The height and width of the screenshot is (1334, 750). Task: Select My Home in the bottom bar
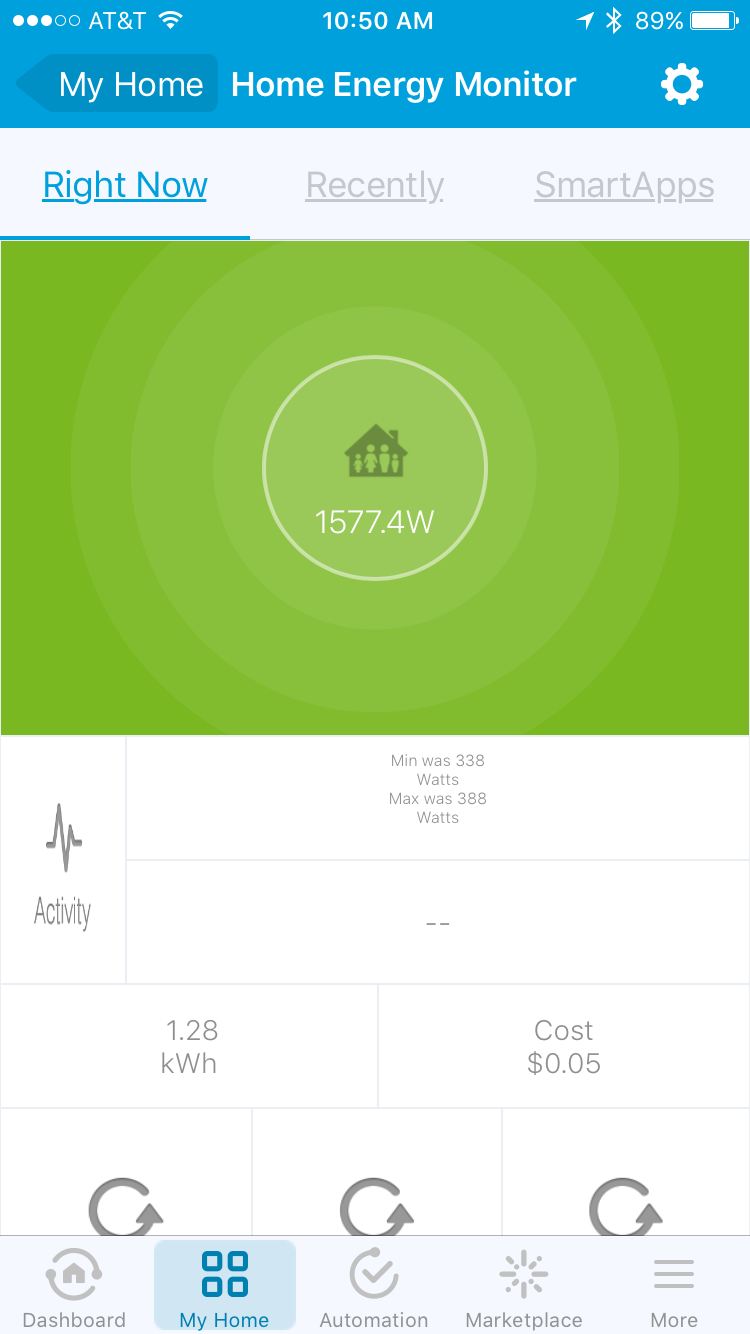click(x=224, y=1288)
